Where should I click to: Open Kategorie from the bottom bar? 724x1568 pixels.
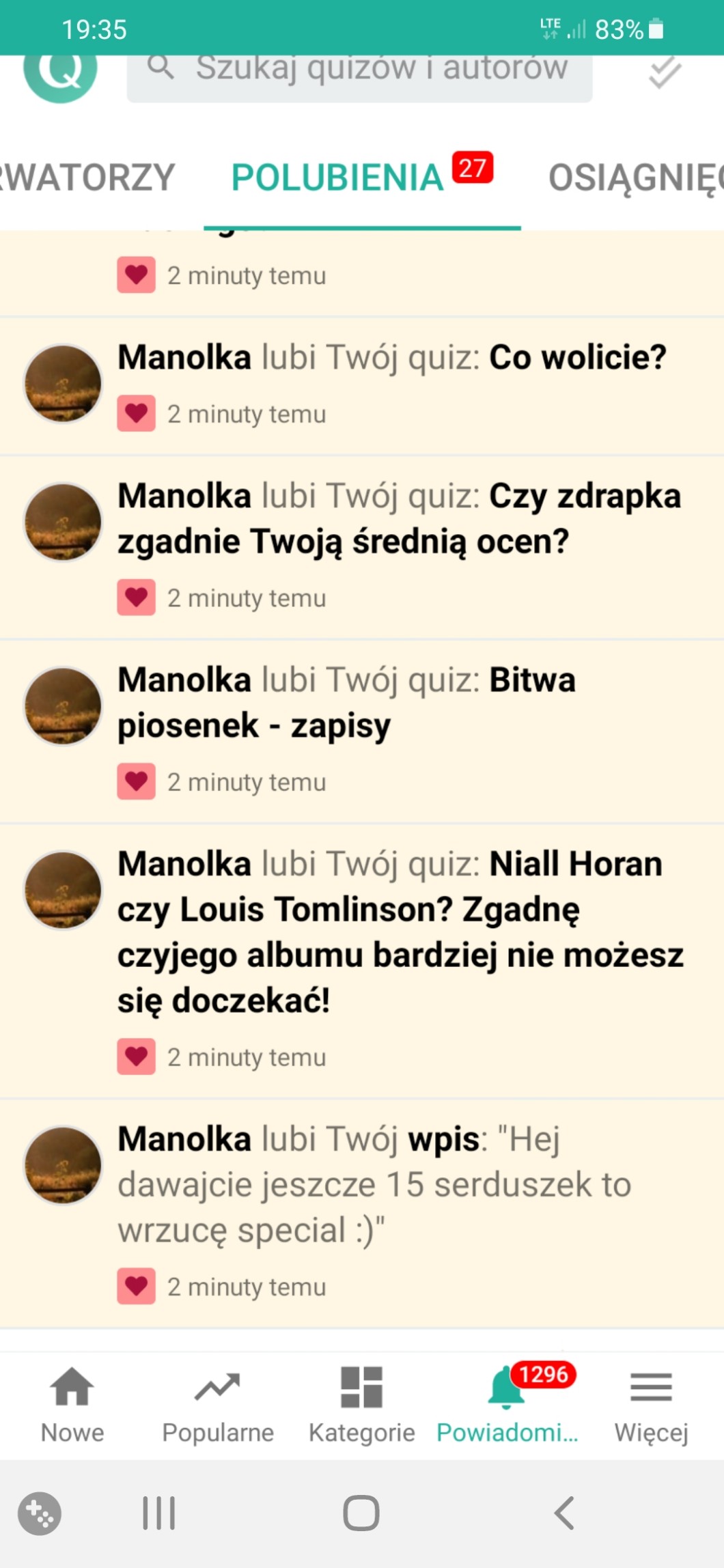click(x=361, y=1405)
